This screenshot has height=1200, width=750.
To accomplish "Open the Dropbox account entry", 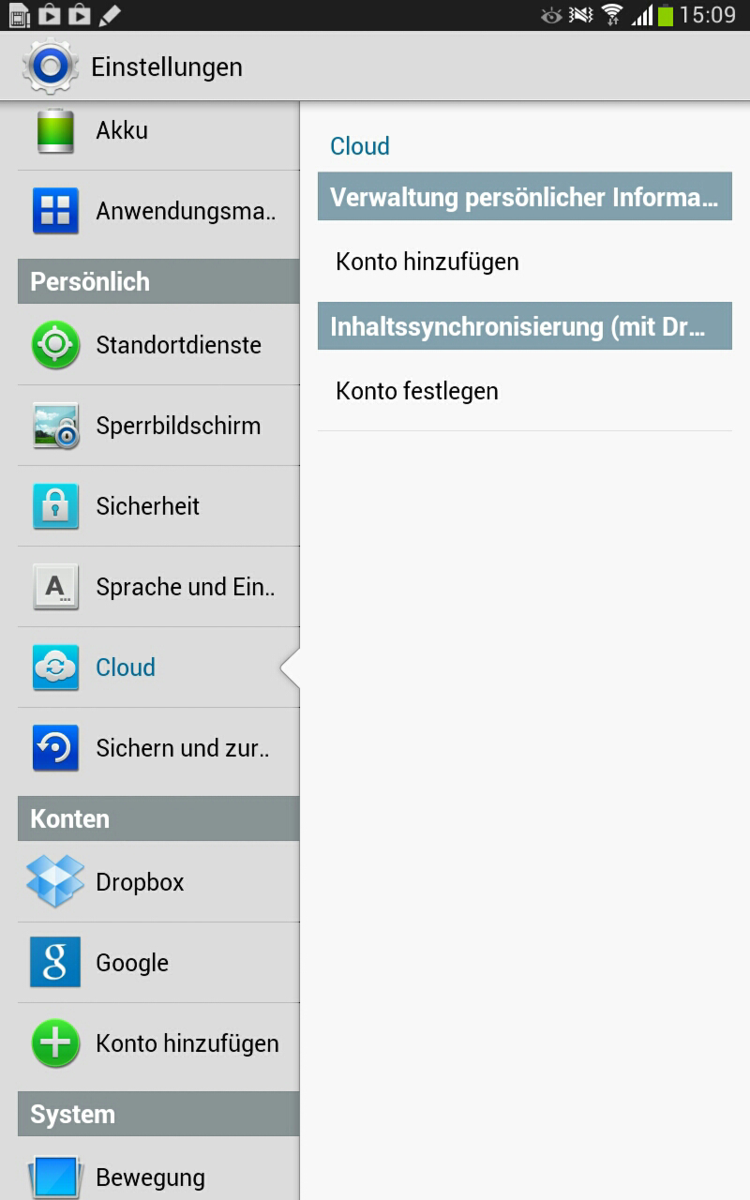I will pyautogui.click(x=158, y=882).
